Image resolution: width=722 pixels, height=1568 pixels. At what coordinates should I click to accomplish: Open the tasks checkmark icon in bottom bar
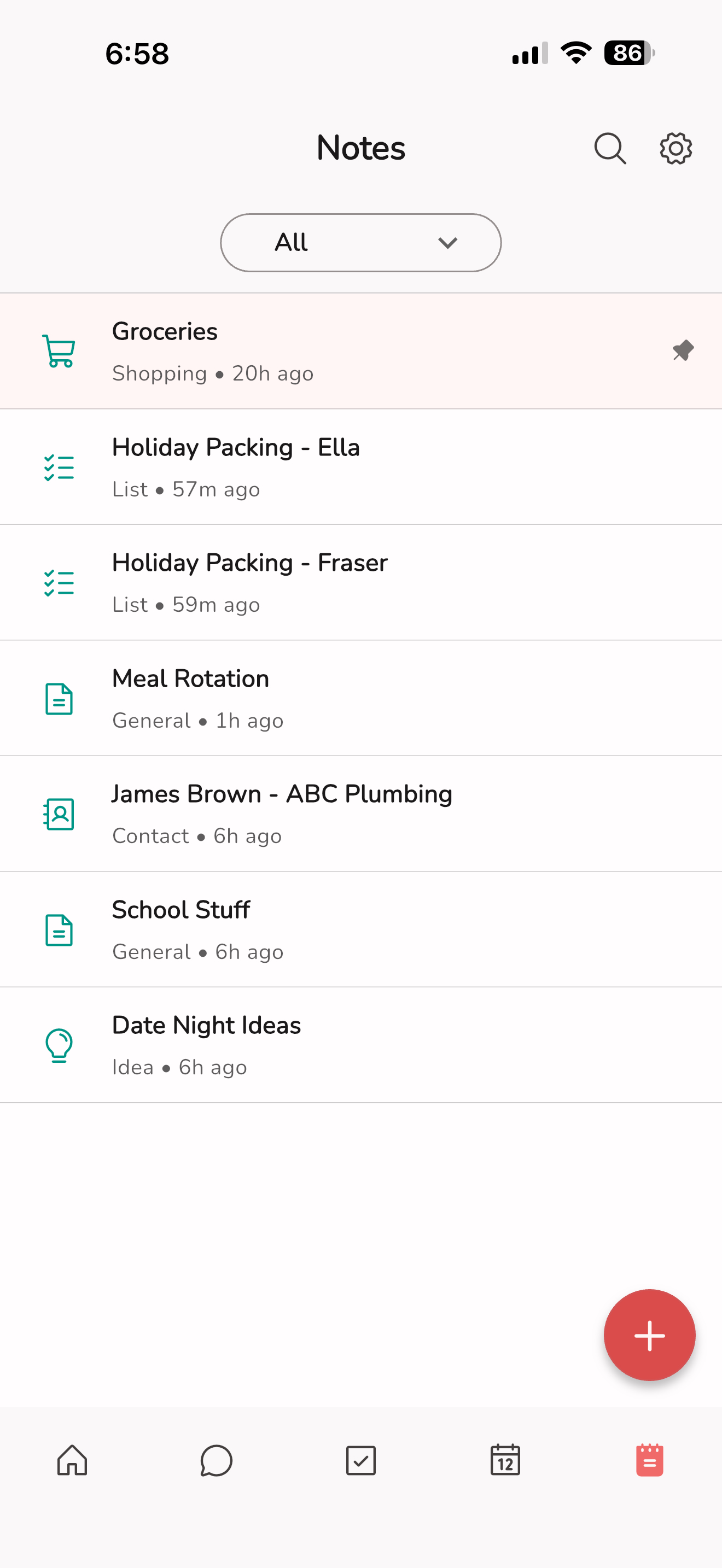361,1460
